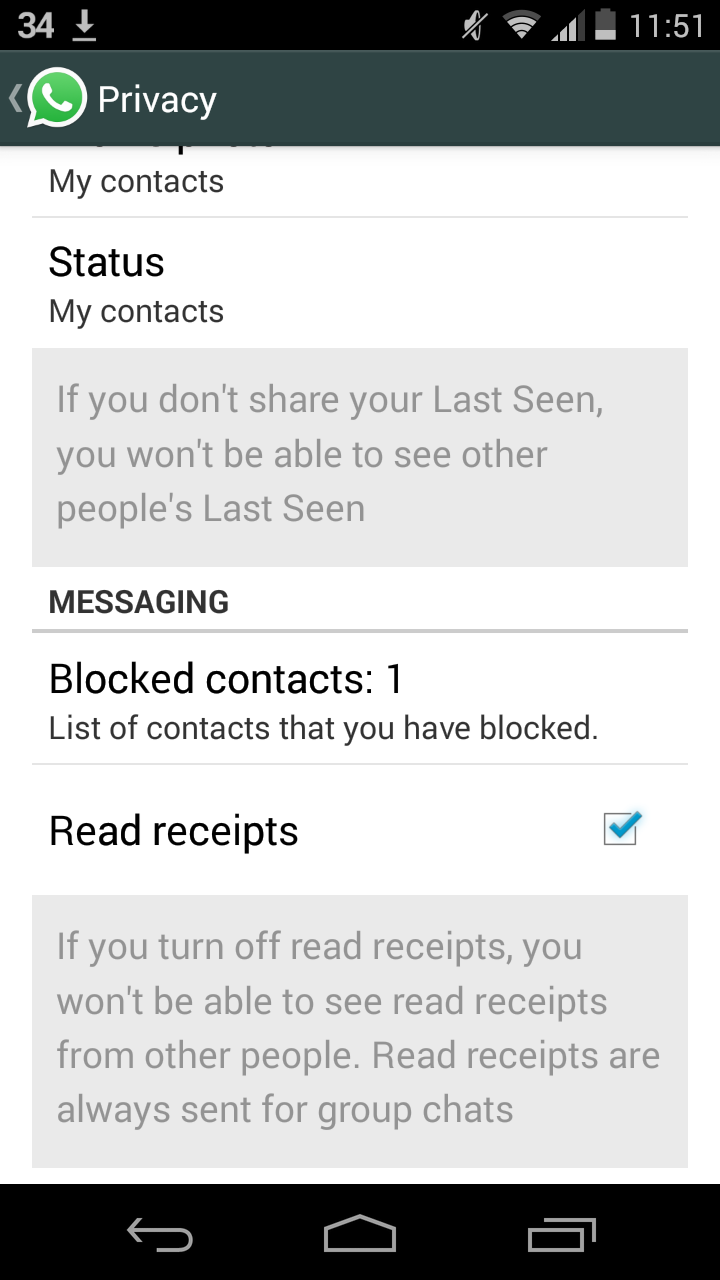
Task: Tap the back arrow navigation icon
Action: tap(160, 1235)
